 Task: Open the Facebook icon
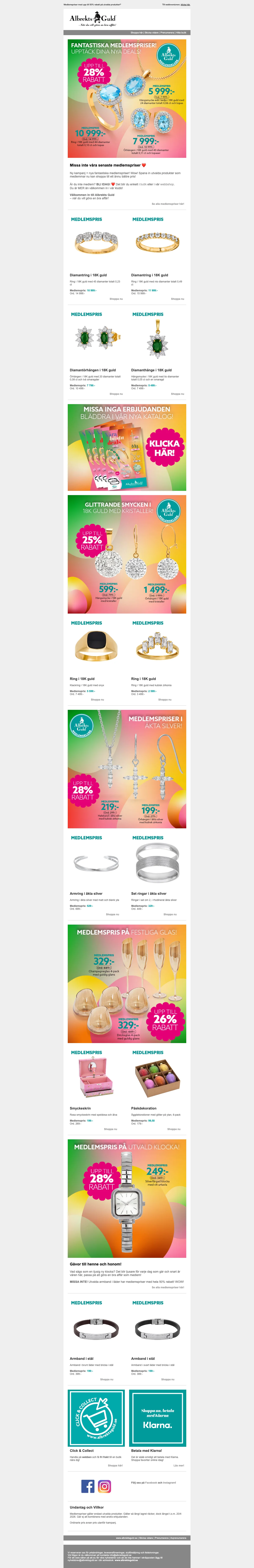pos(88,1486)
